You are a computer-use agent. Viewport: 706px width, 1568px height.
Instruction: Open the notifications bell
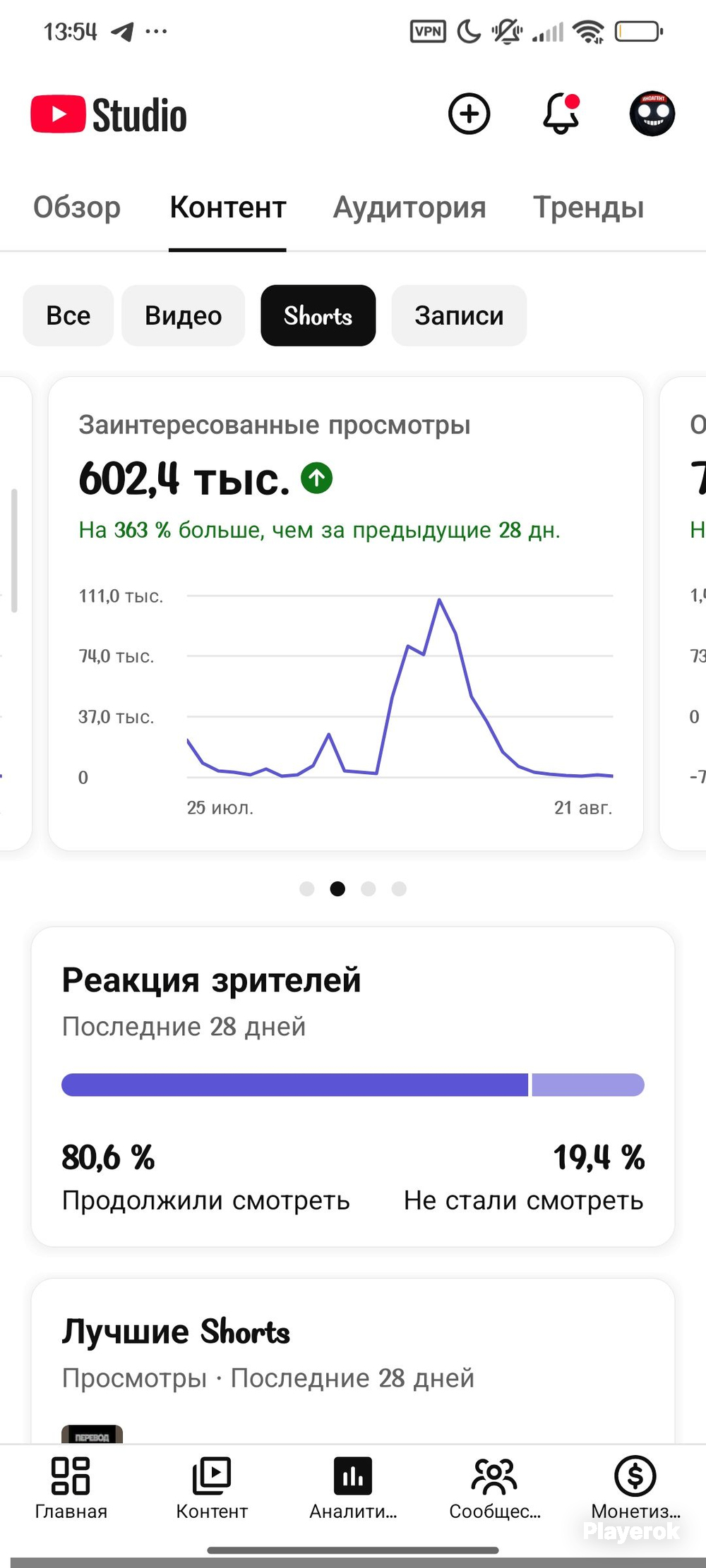click(561, 114)
